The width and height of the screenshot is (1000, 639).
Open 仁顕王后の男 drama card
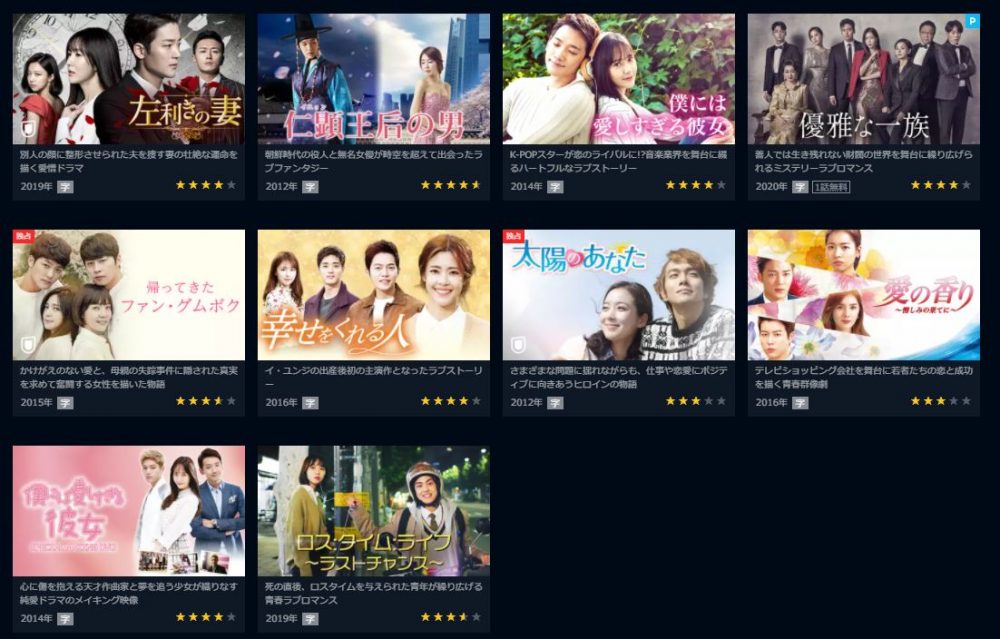pos(373,80)
